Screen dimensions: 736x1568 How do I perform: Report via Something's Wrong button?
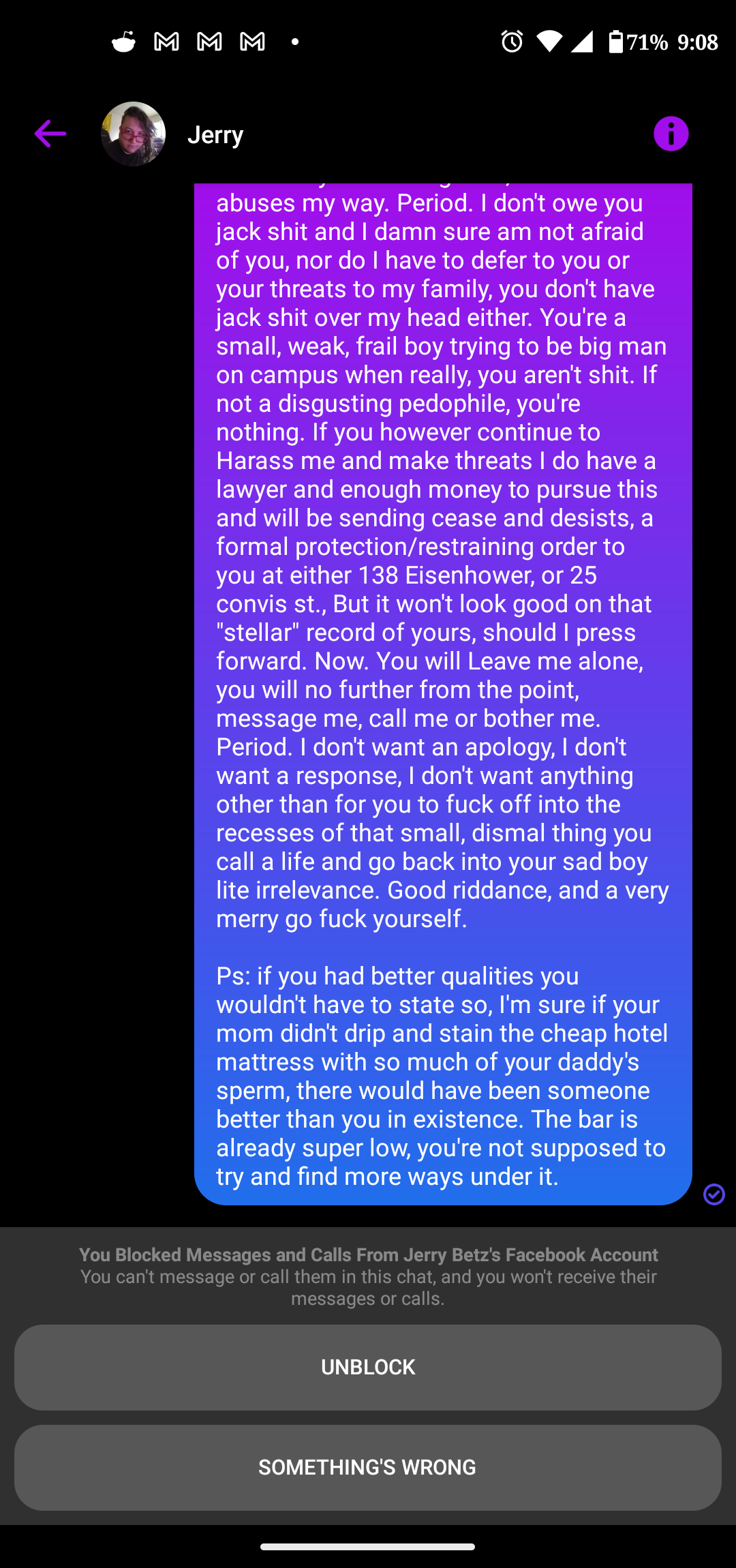click(368, 1467)
